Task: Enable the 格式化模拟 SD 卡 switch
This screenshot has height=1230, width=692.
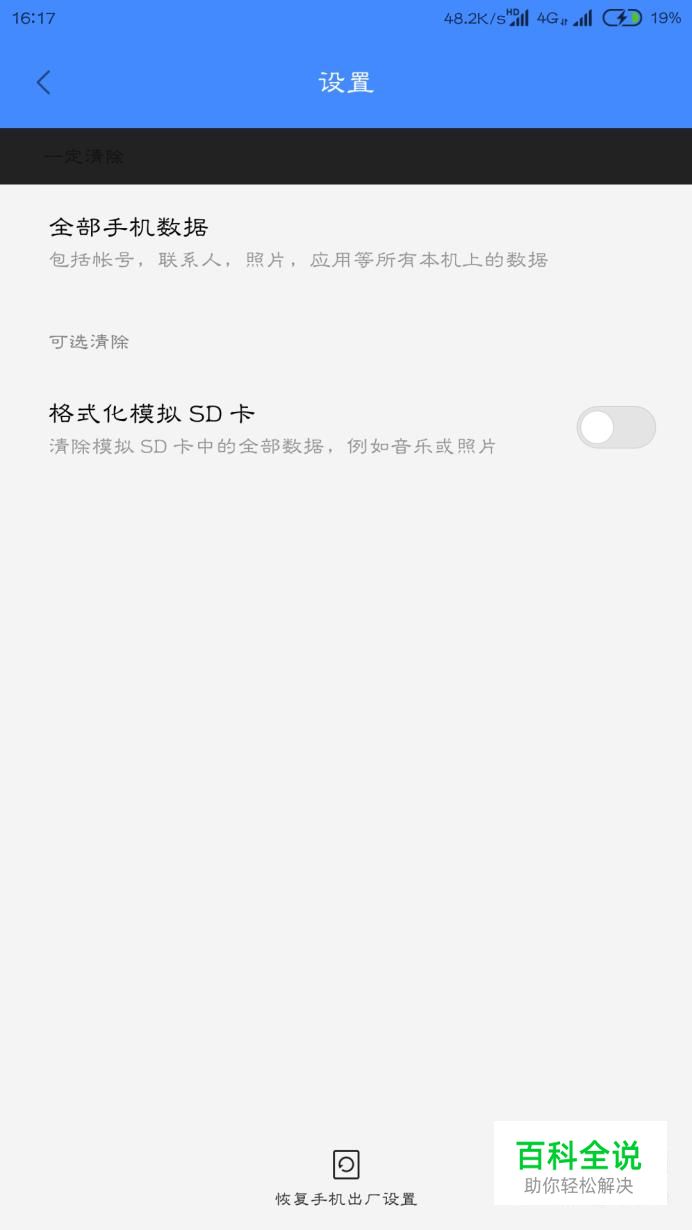Action: 616,427
